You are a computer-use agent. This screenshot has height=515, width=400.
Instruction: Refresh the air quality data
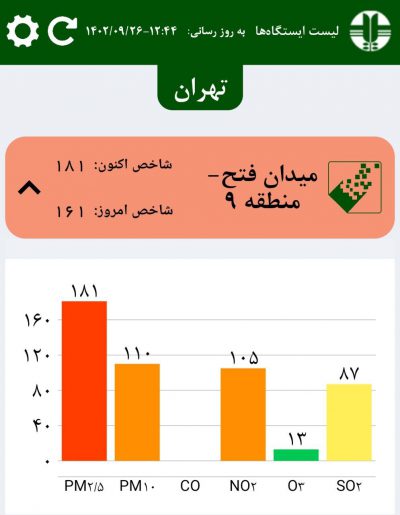pyautogui.click(x=63, y=31)
